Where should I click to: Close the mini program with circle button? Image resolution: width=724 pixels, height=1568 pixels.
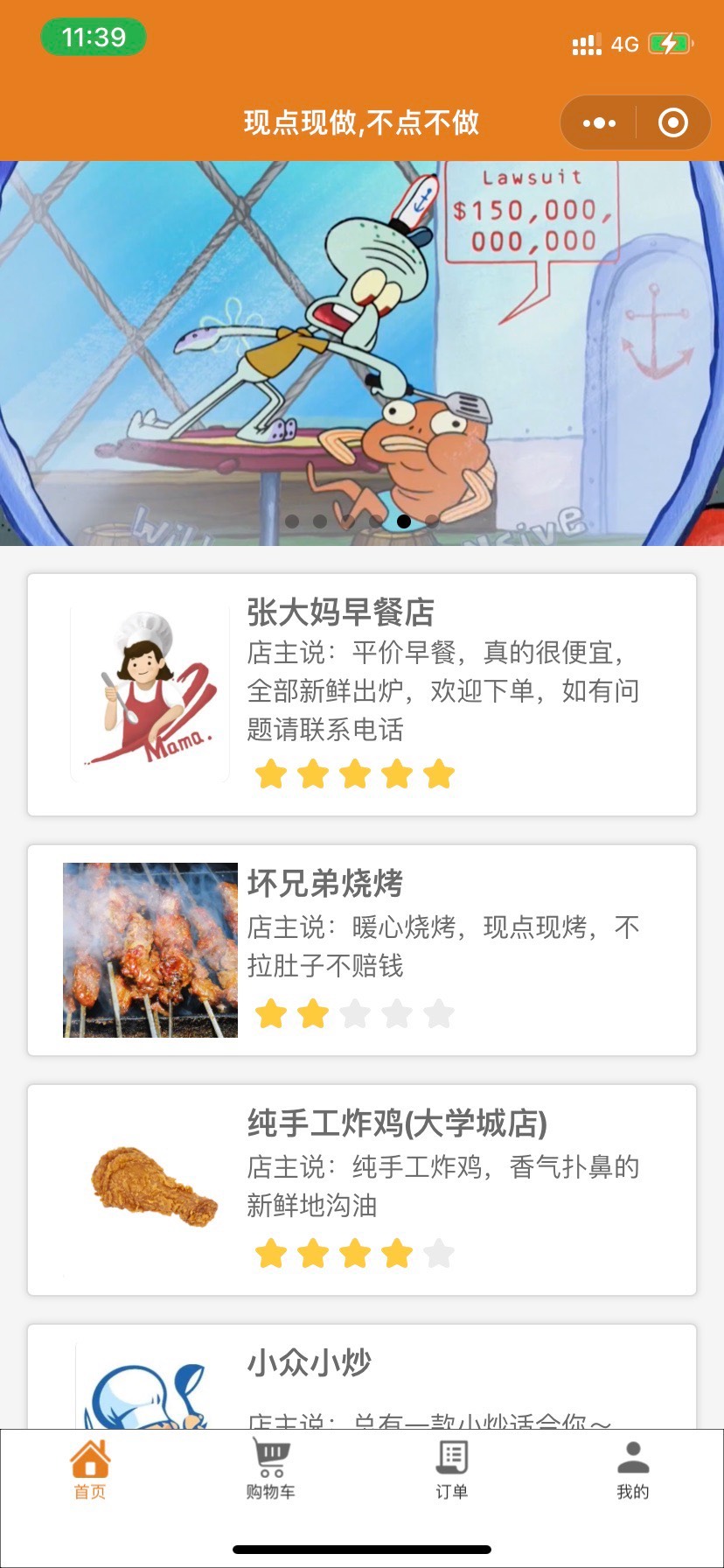pos(672,123)
